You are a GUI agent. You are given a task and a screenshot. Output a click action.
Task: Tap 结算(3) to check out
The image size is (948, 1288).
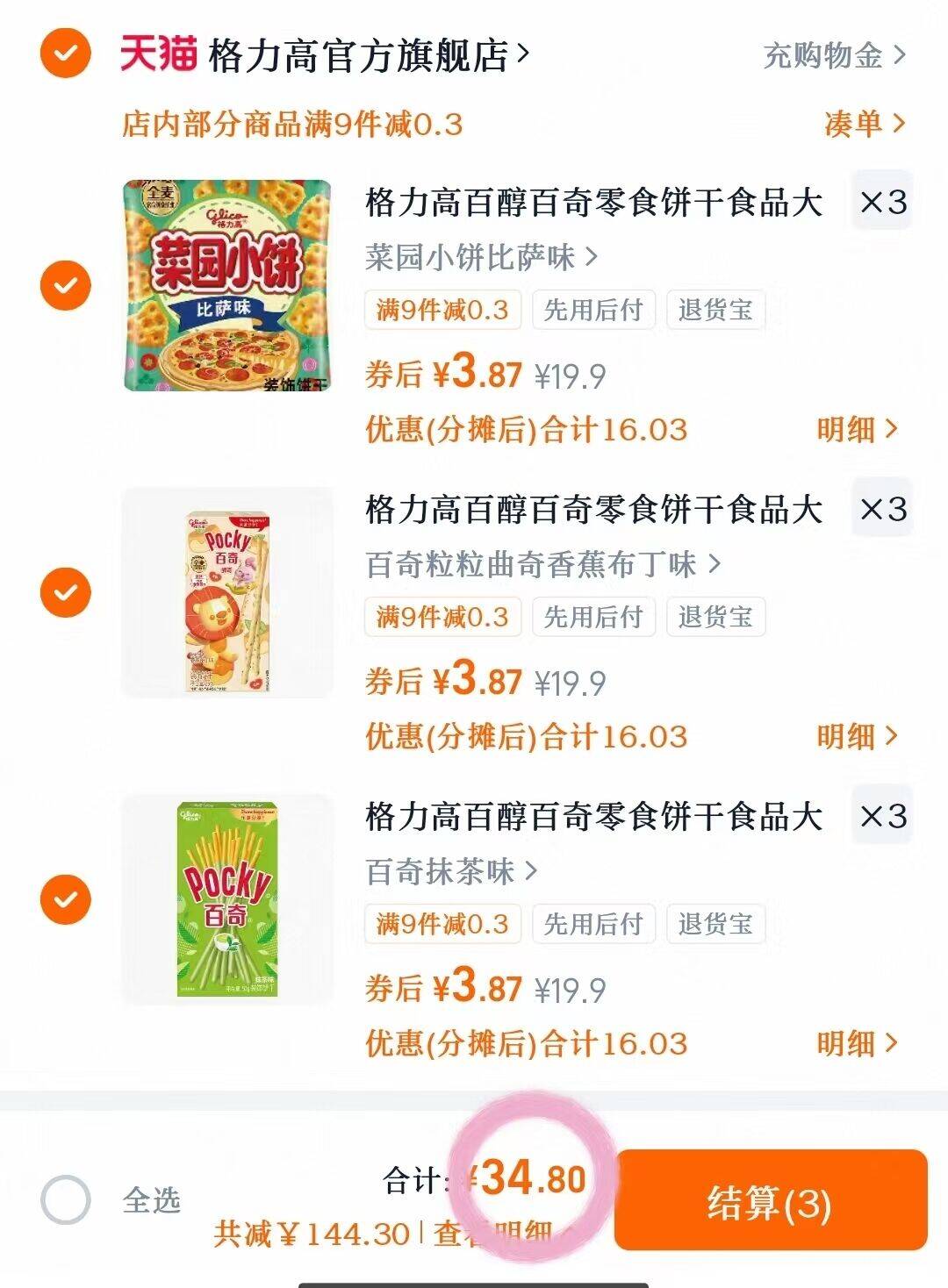pos(770,1200)
